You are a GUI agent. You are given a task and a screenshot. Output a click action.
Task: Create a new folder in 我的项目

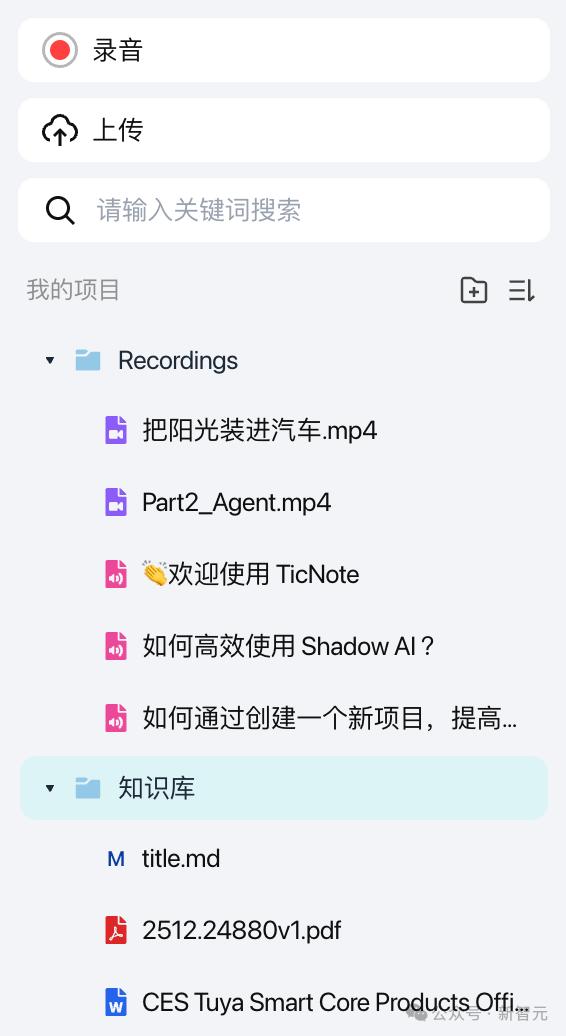(474, 290)
